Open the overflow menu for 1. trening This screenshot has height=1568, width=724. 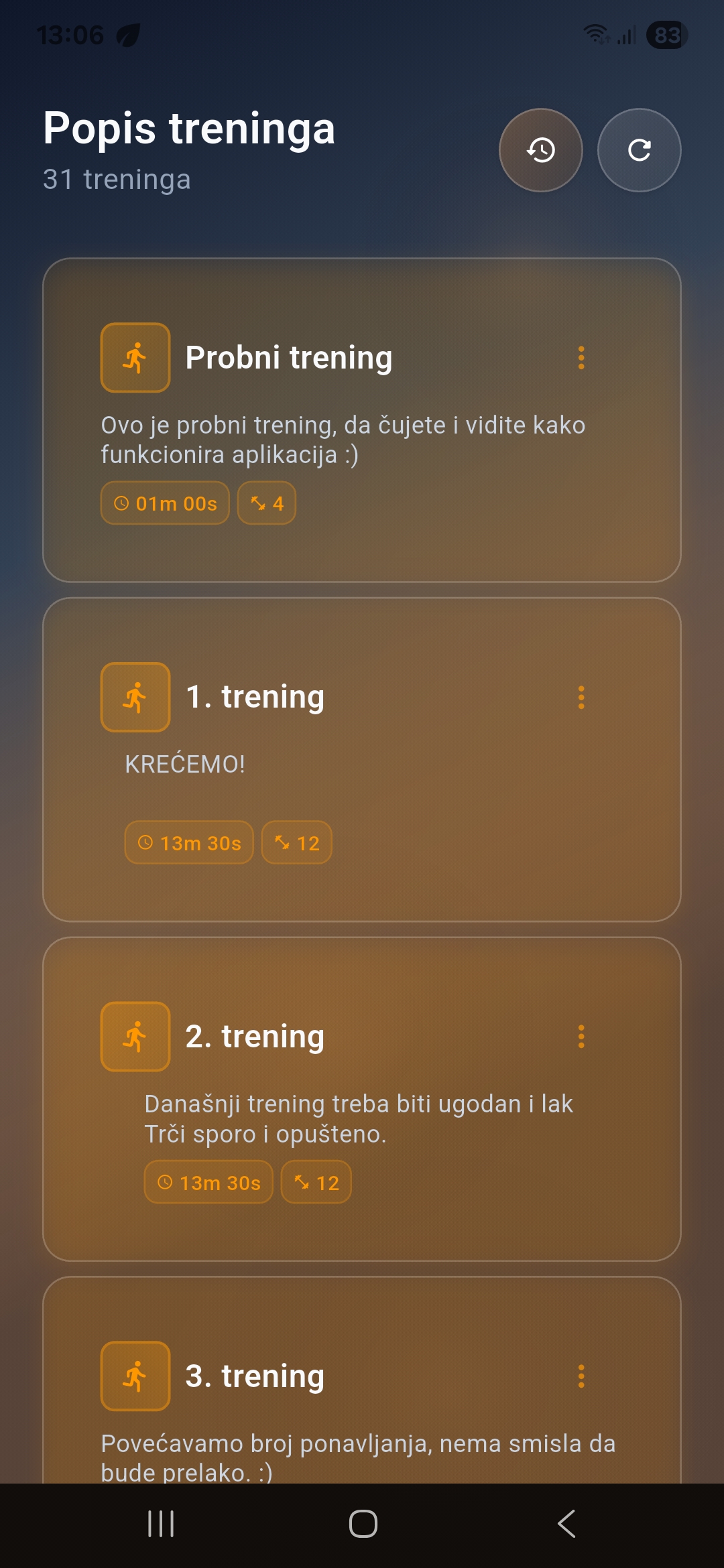[581, 698]
